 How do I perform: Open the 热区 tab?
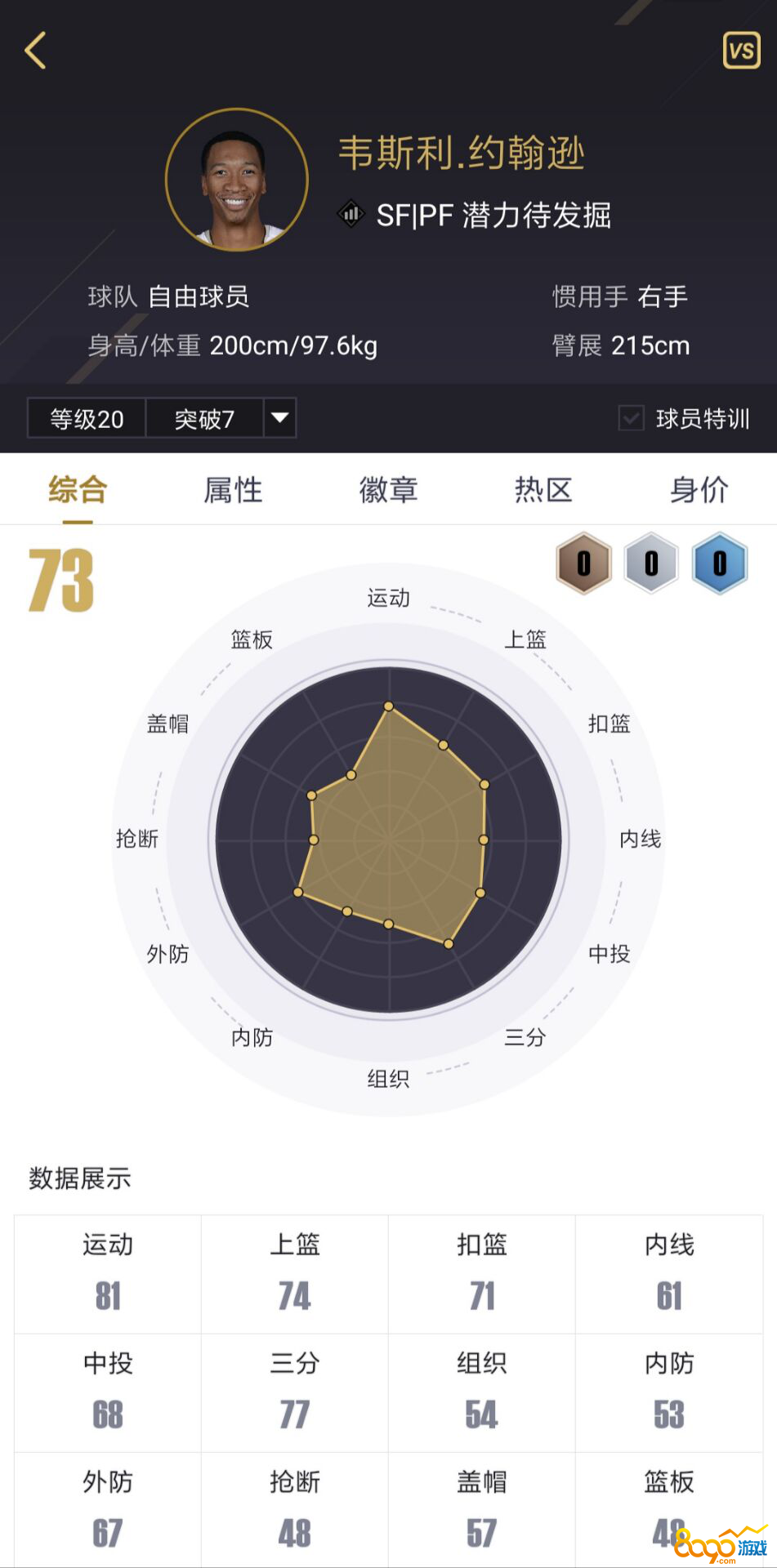point(543,490)
